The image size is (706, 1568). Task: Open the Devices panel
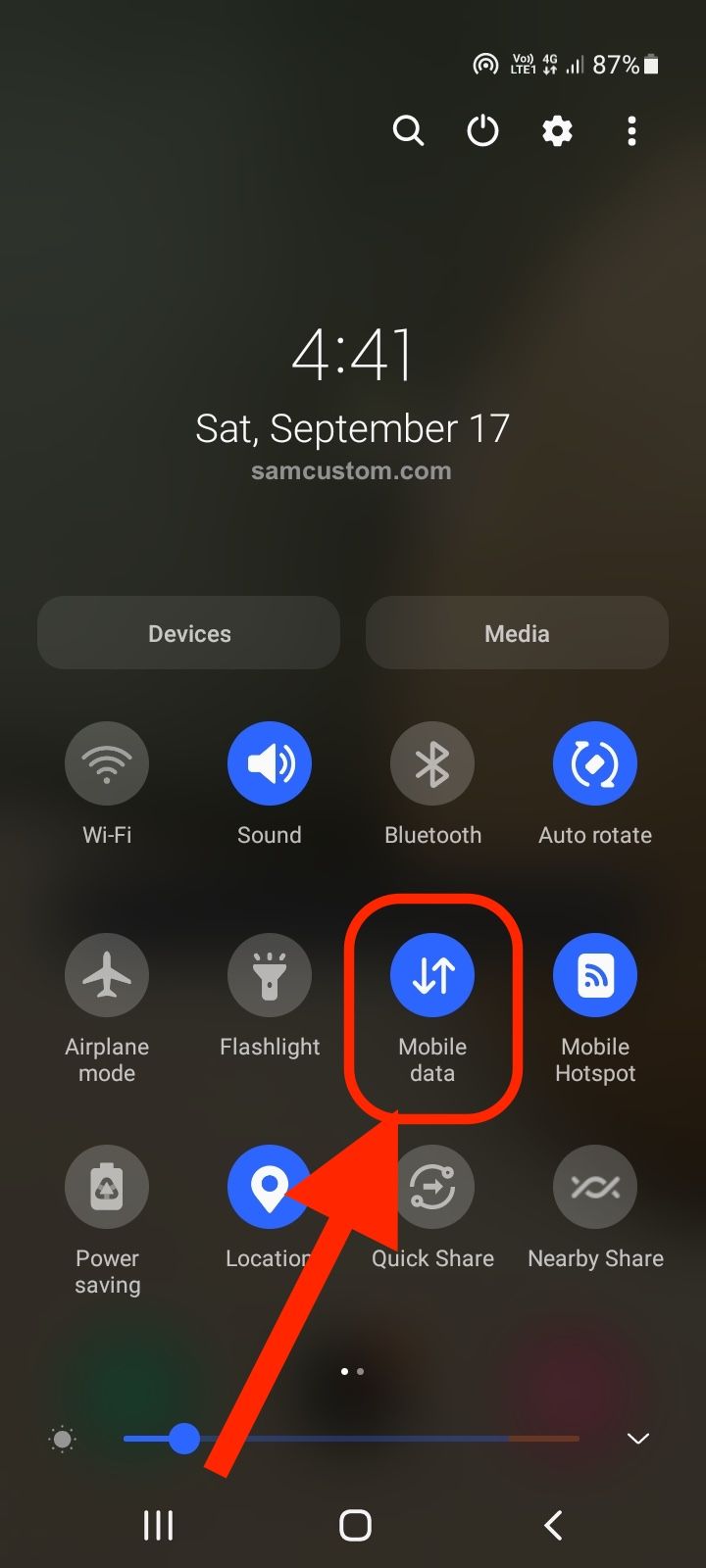(x=188, y=633)
